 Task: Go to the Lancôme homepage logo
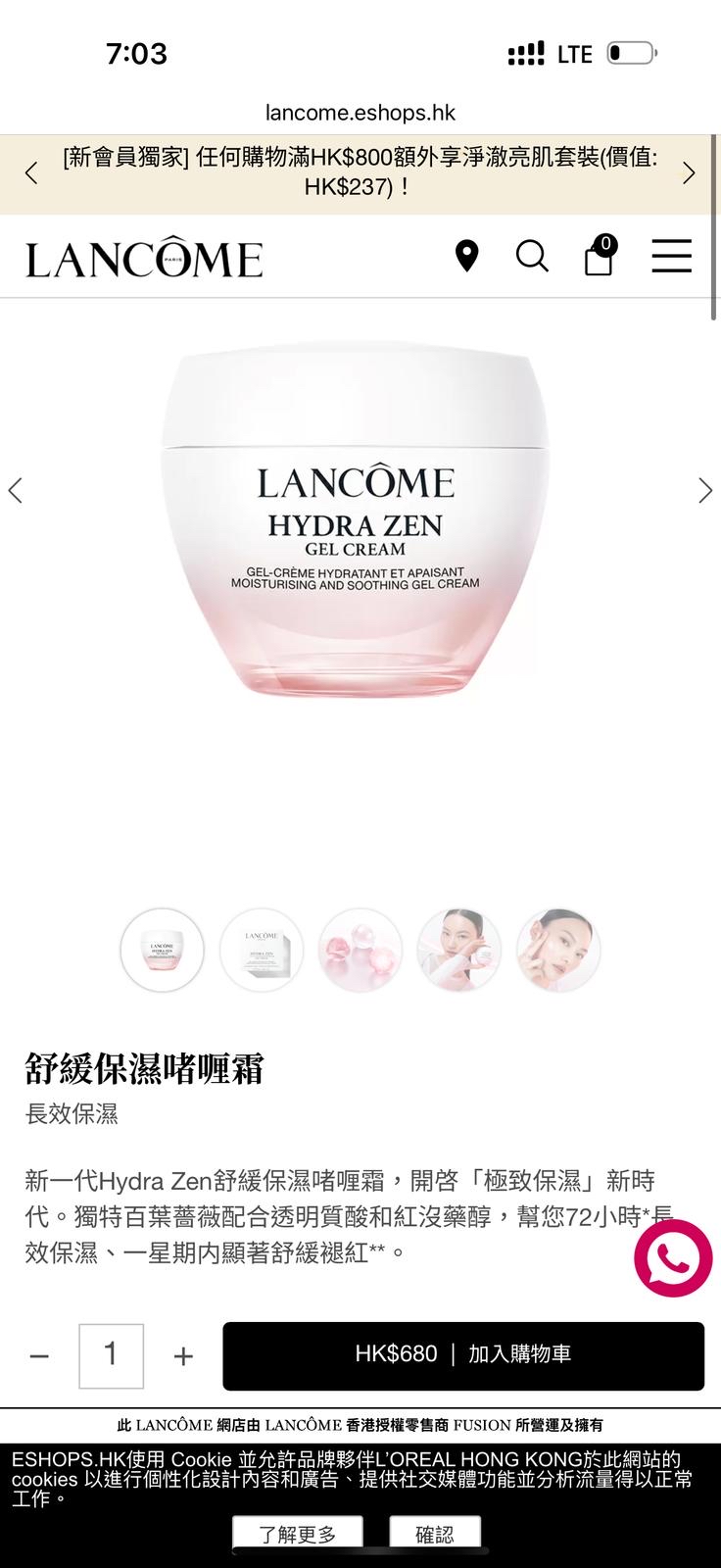(144, 257)
